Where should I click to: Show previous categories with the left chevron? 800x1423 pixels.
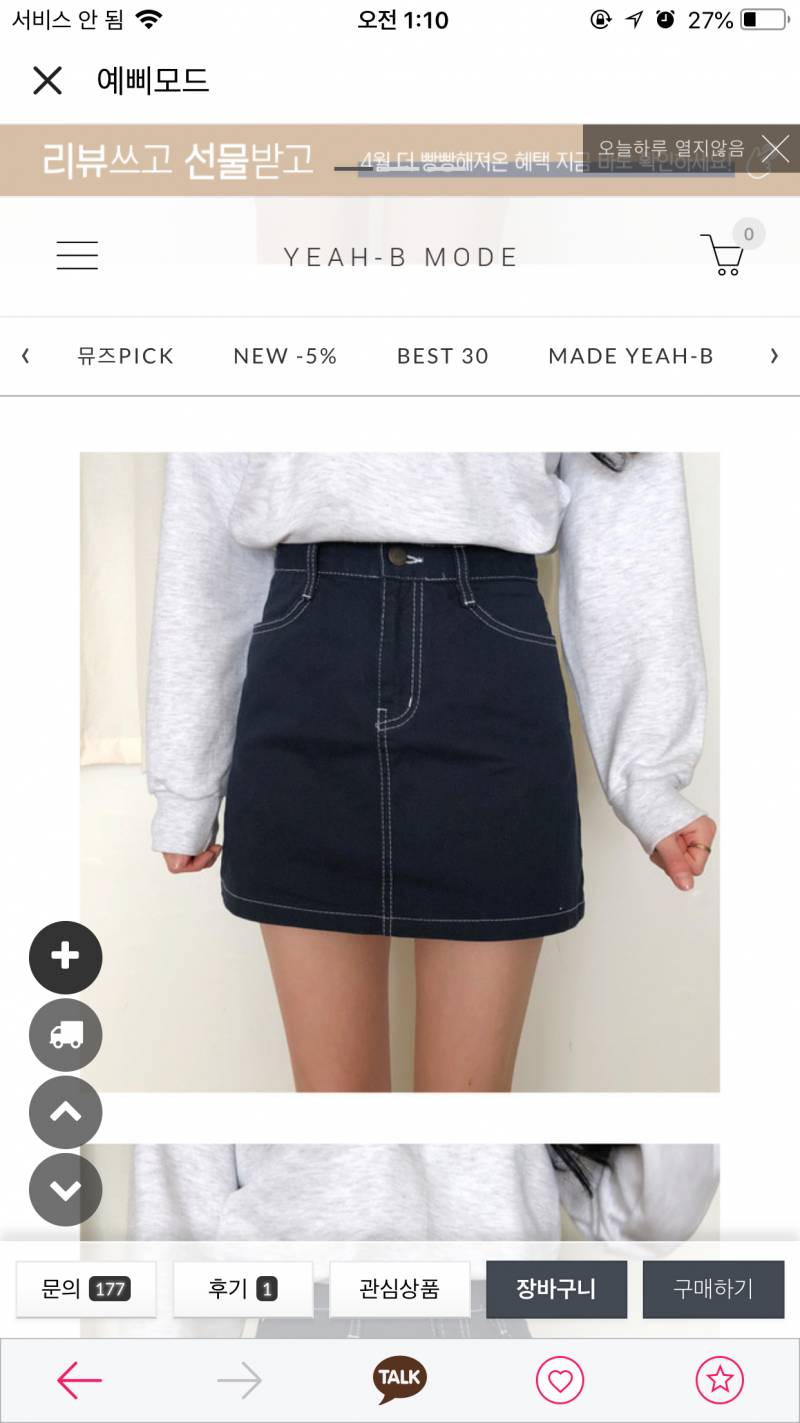[26, 356]
